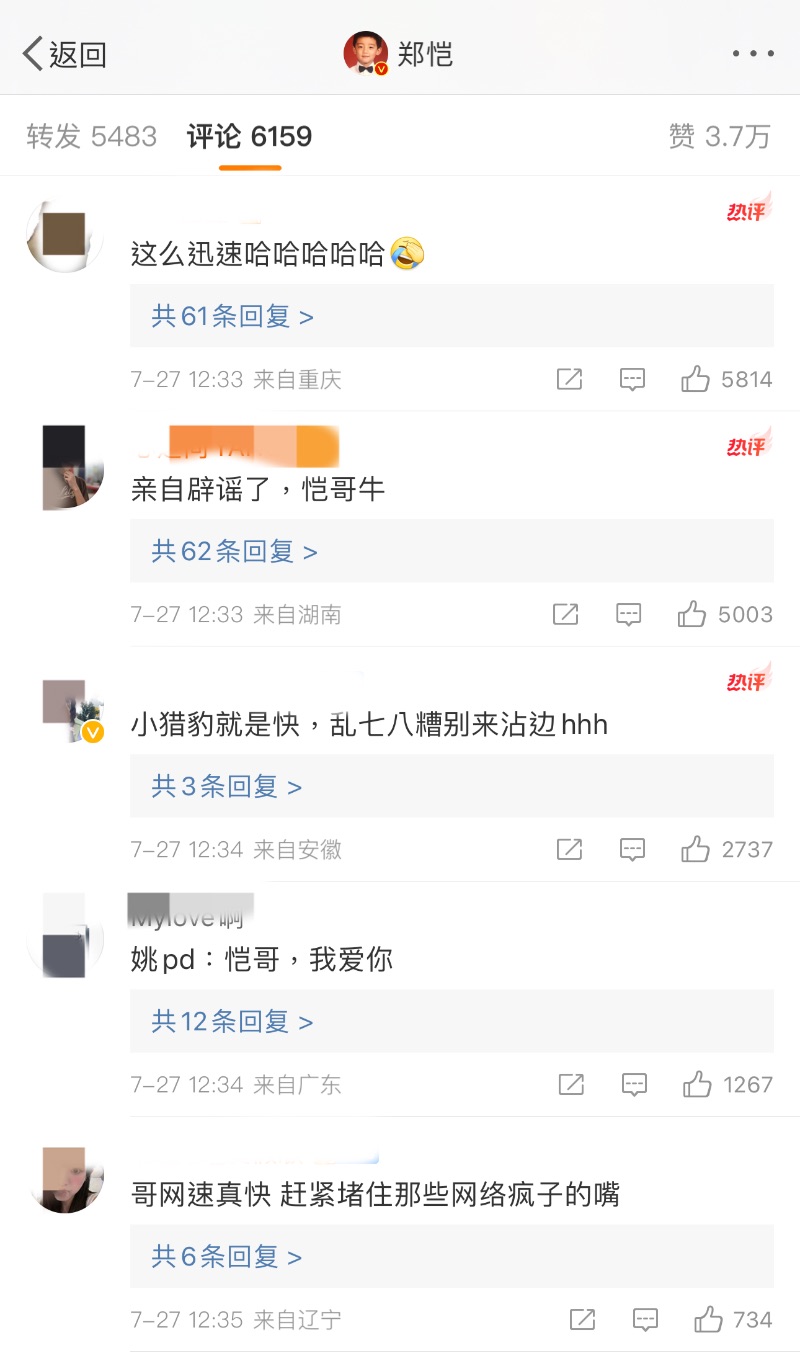View 共12条回复 under 姚pd comment
This screenshot has height=1361, width=800.
pyautogui.click(x=232, y=1021)
